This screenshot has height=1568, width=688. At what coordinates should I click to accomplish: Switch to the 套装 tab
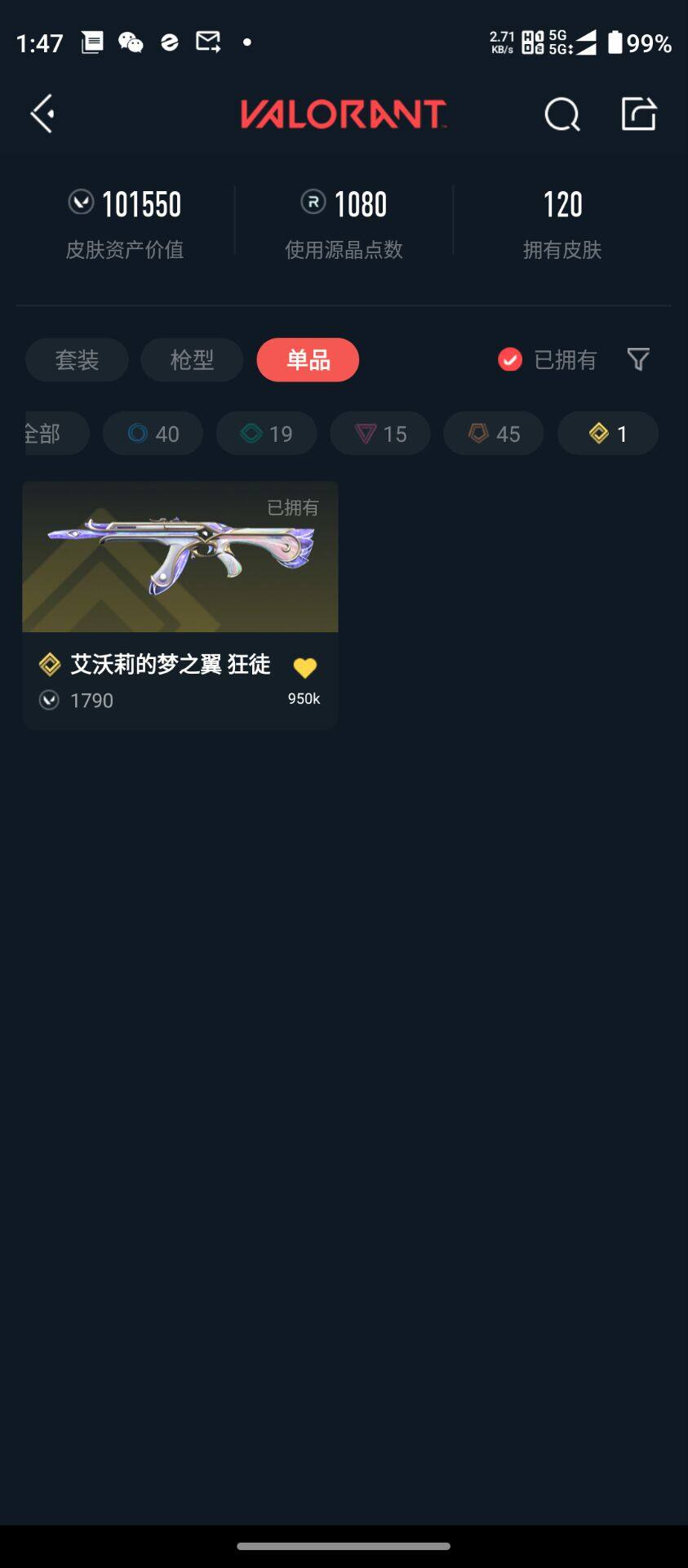point(77,360)
